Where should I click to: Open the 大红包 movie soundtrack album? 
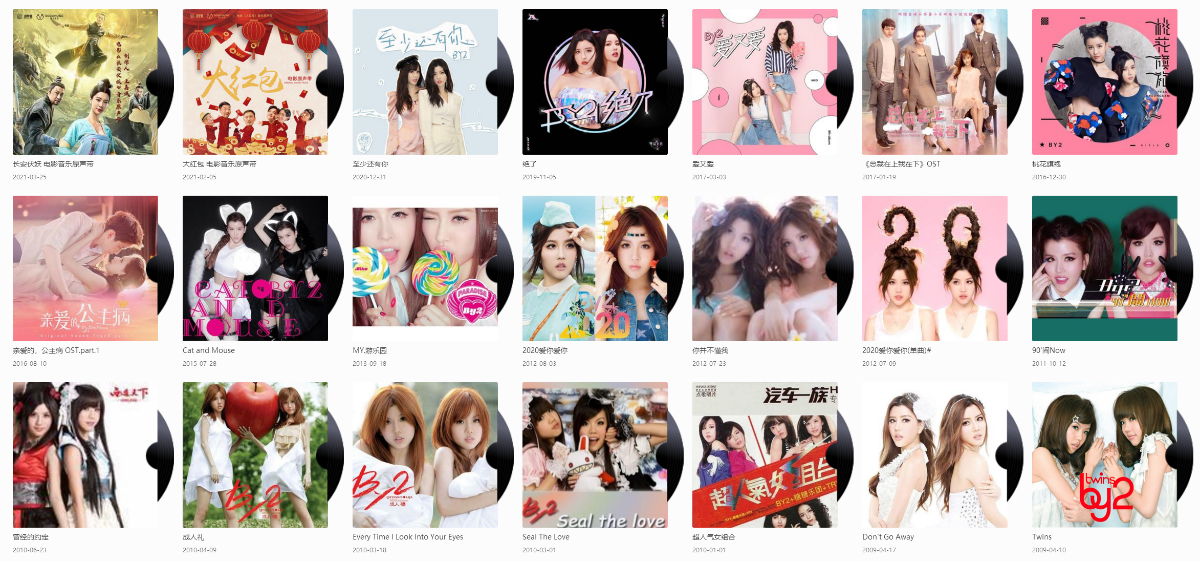(x=255, y=82)
